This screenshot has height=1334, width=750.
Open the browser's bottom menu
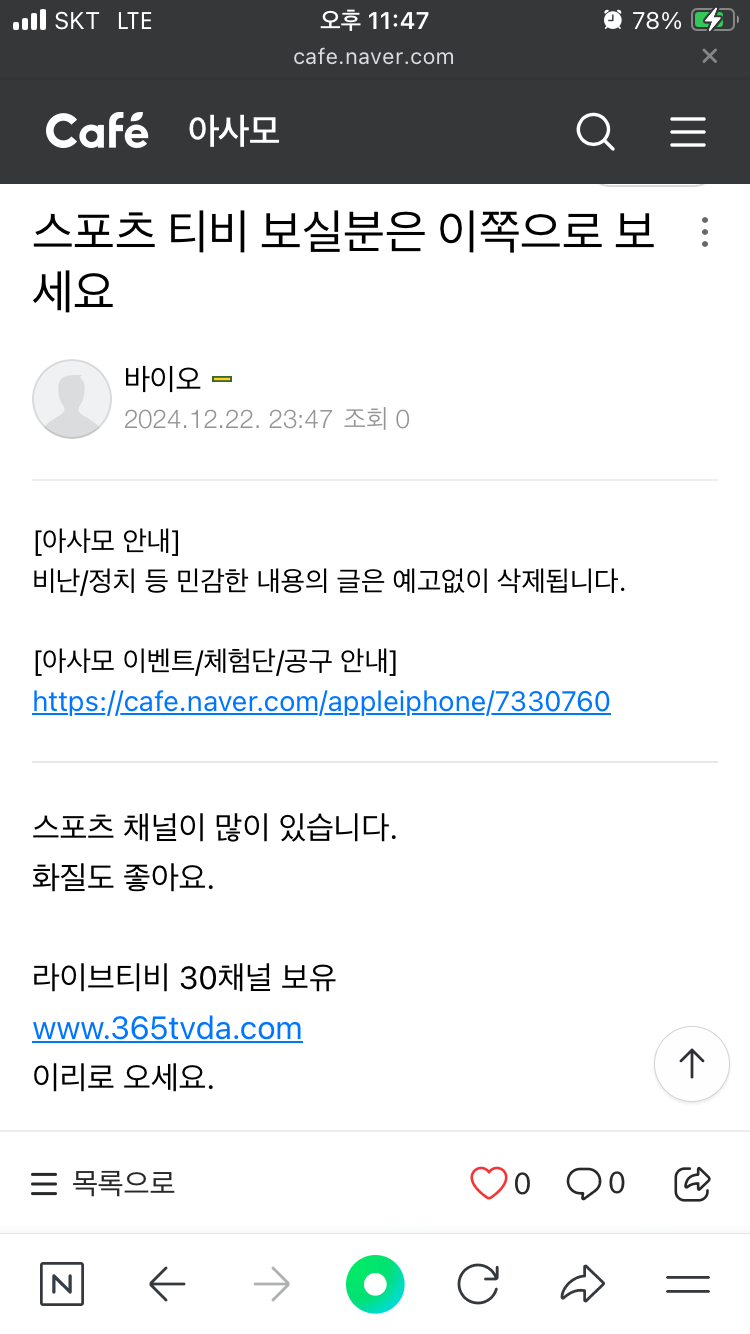688,1285
